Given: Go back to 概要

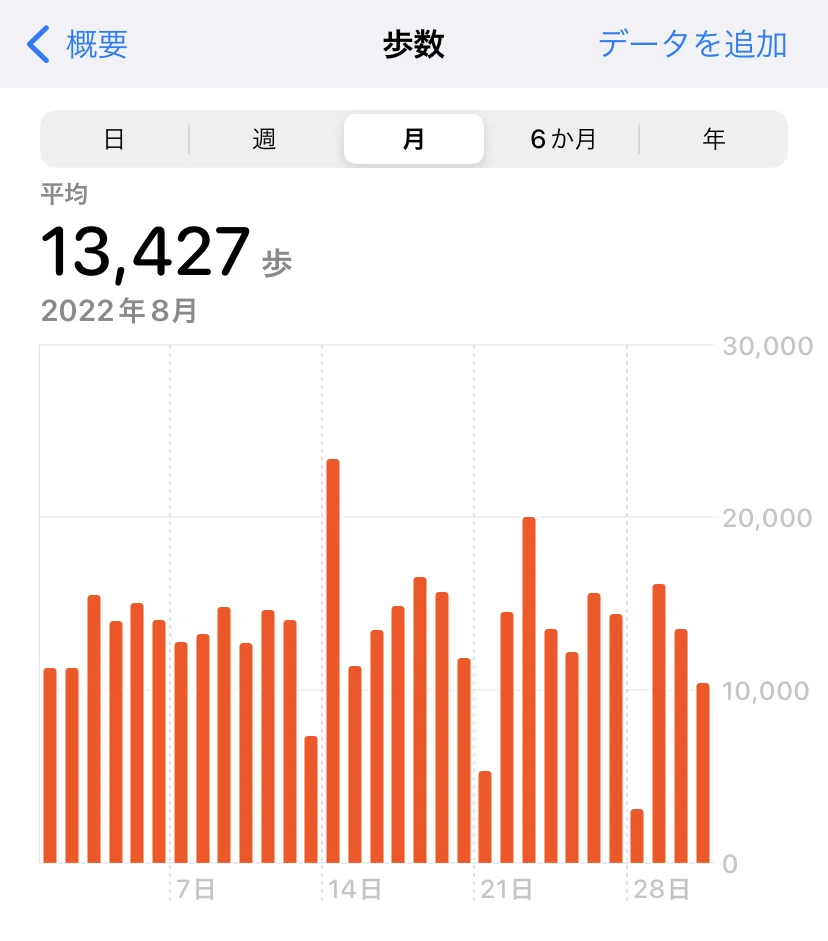Looking at the screenshot, I should point(77,44).
